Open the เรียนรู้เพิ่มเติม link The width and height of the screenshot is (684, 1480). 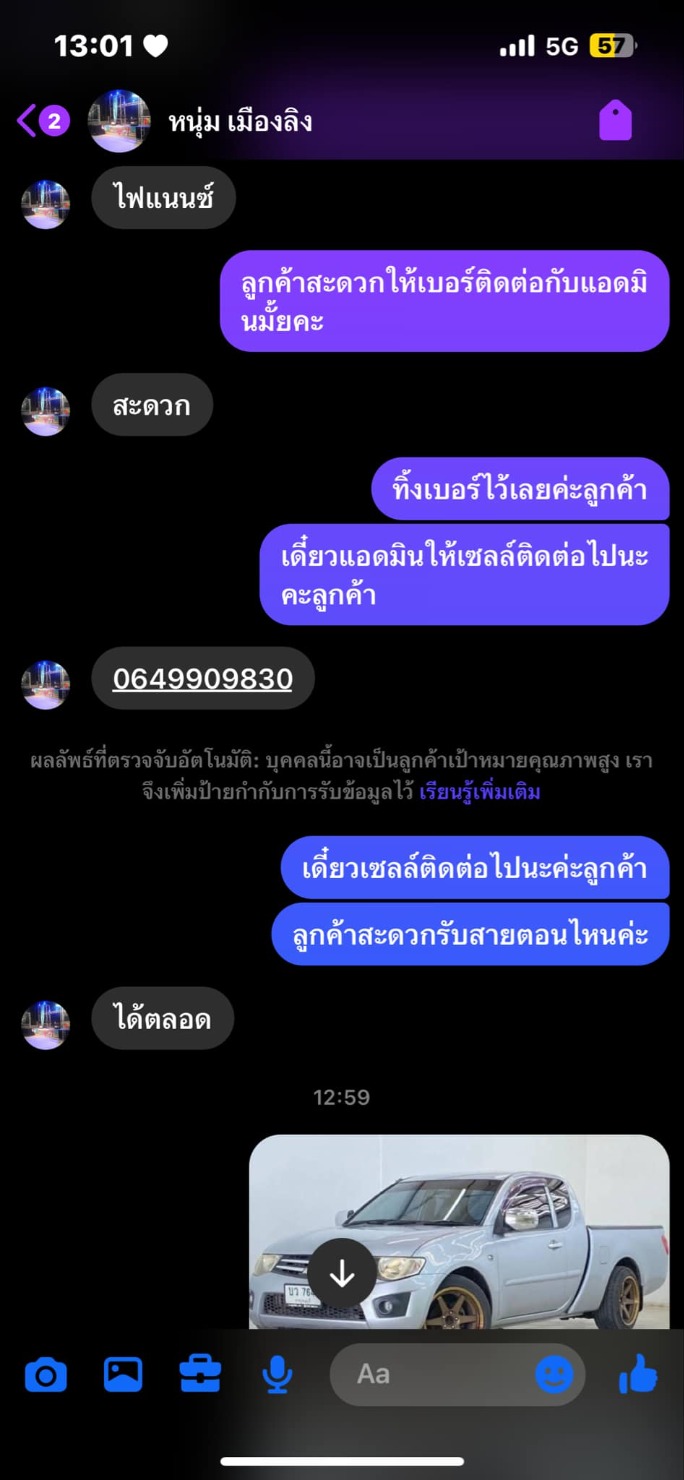click(480, 793)
